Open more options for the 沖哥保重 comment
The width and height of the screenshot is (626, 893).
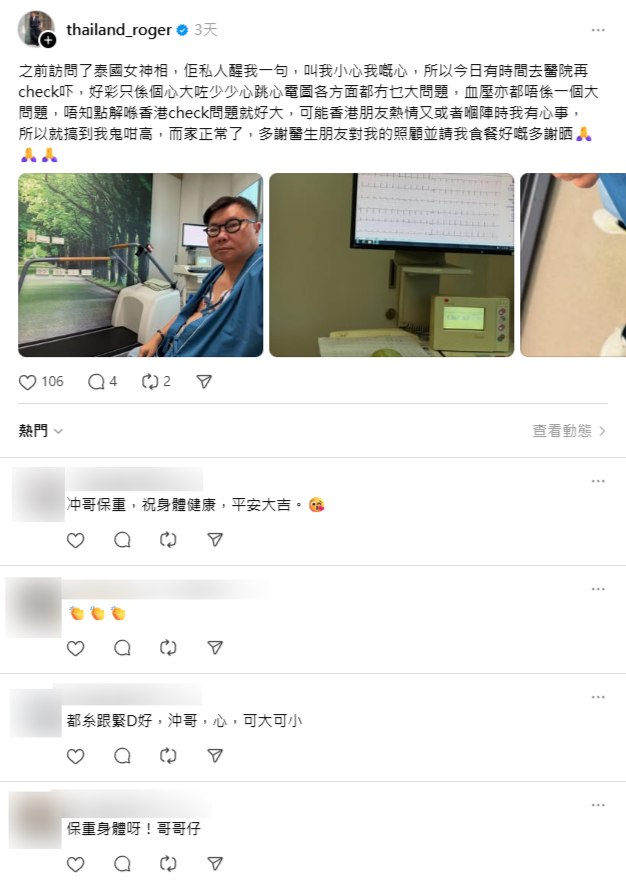point(598,481)
